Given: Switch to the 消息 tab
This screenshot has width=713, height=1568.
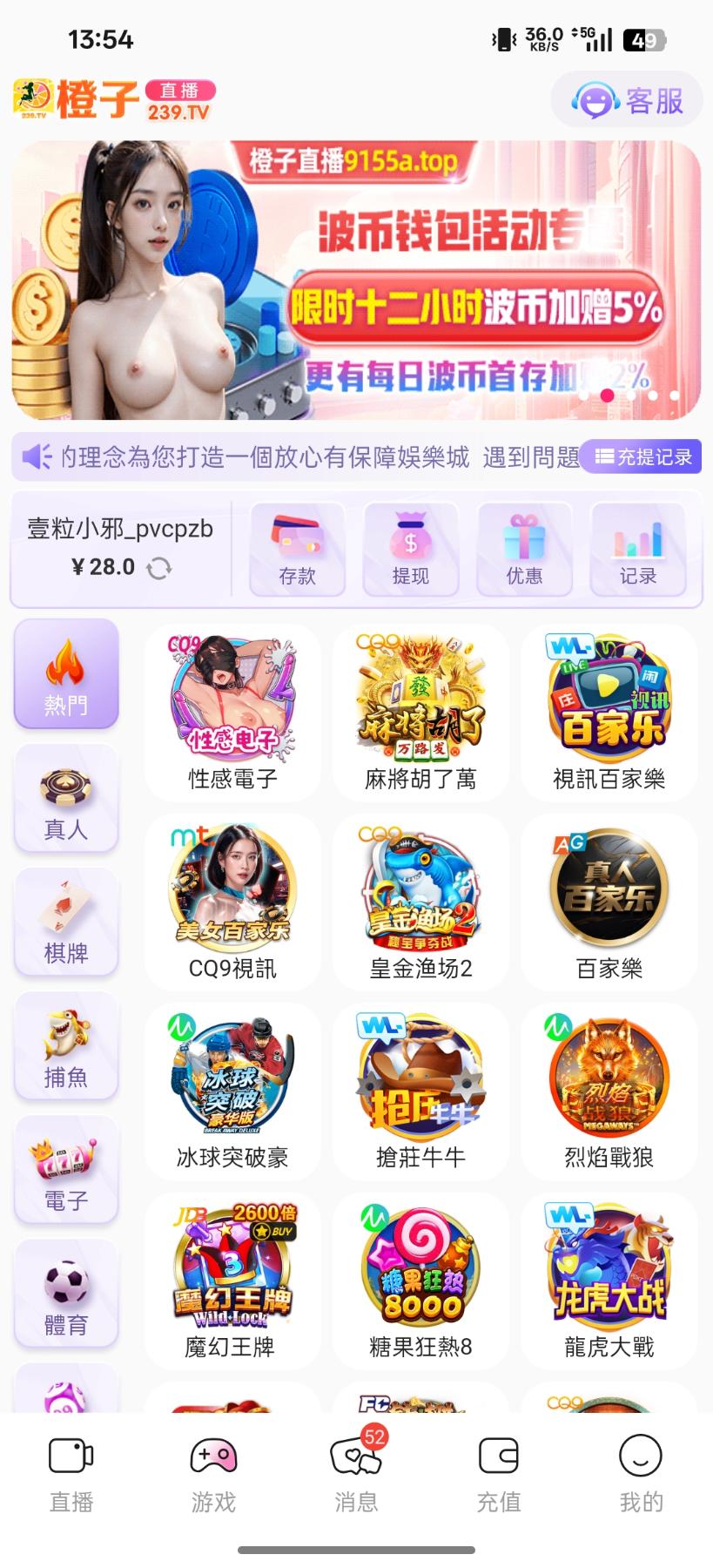Looking at the screenshot, I should click(356, 1473).
